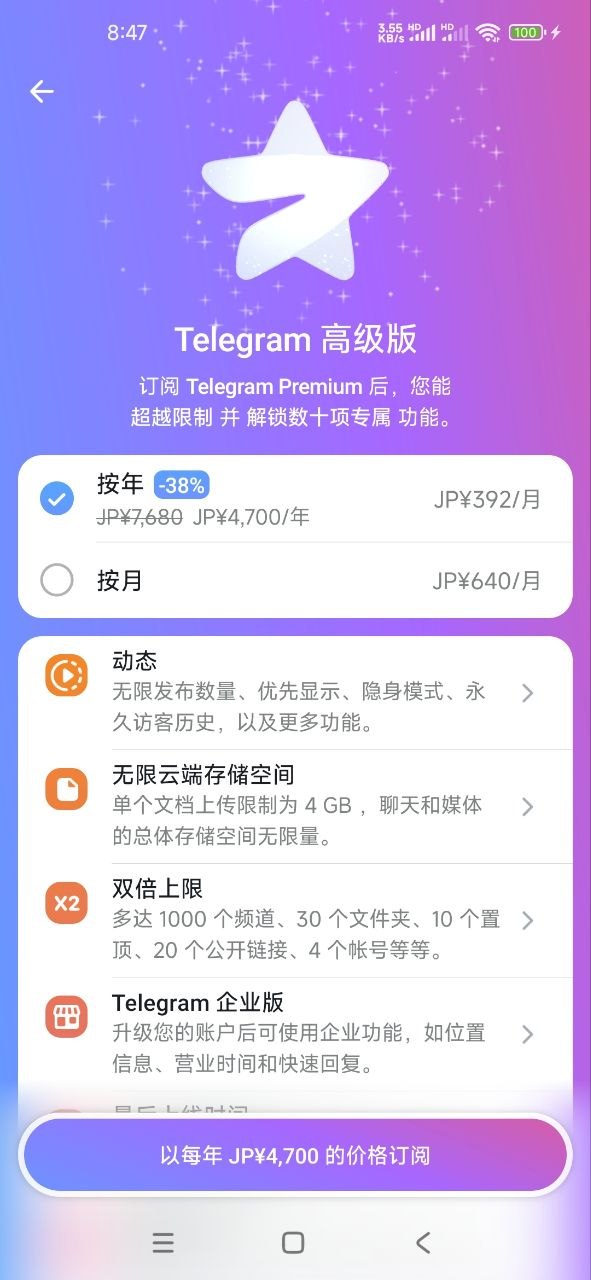This screenshot has width=591, height=1280.
Task: Go back using the top-left arrow
Action: 41,92
